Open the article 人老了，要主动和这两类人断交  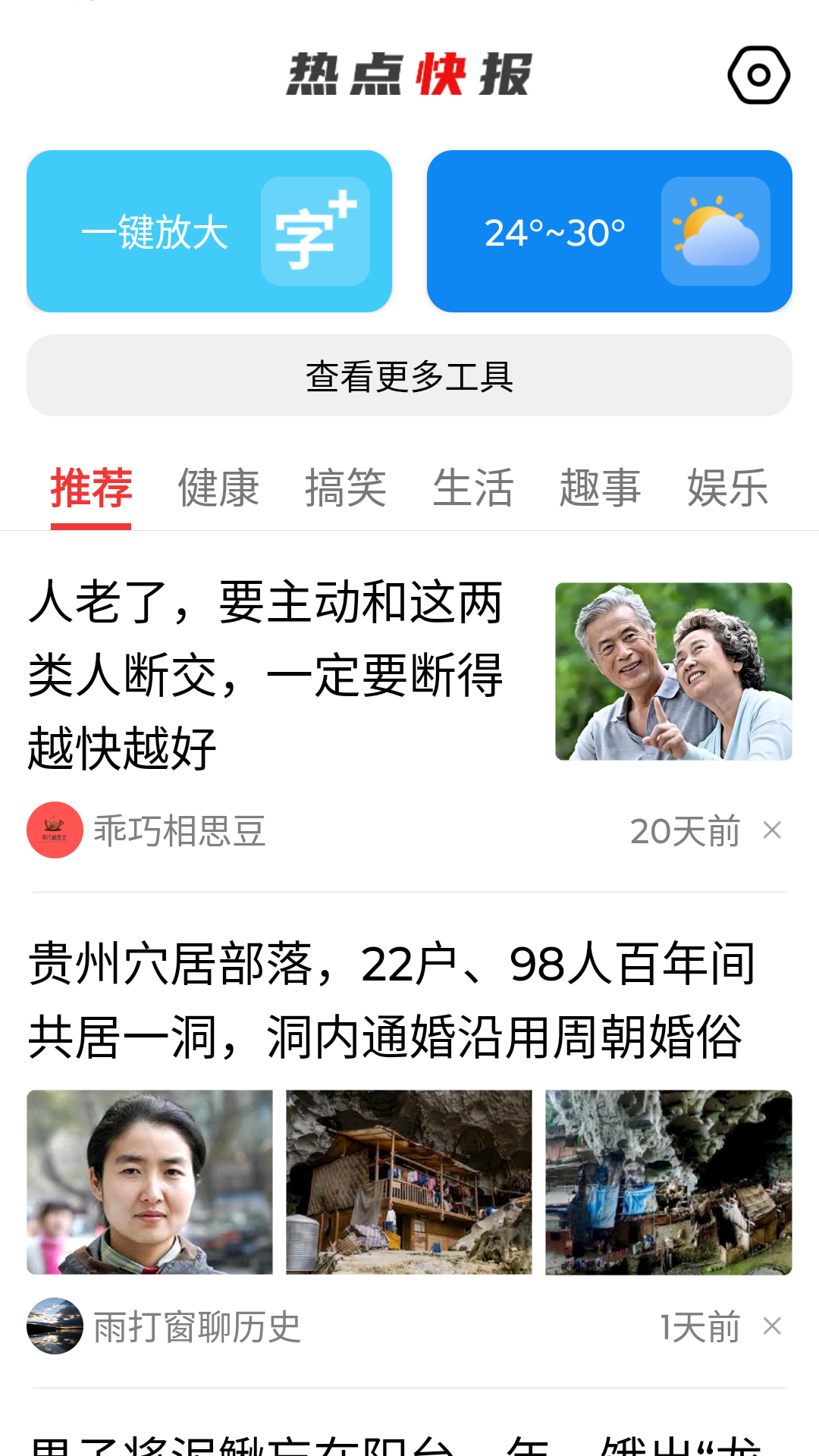tap(265, 675)
